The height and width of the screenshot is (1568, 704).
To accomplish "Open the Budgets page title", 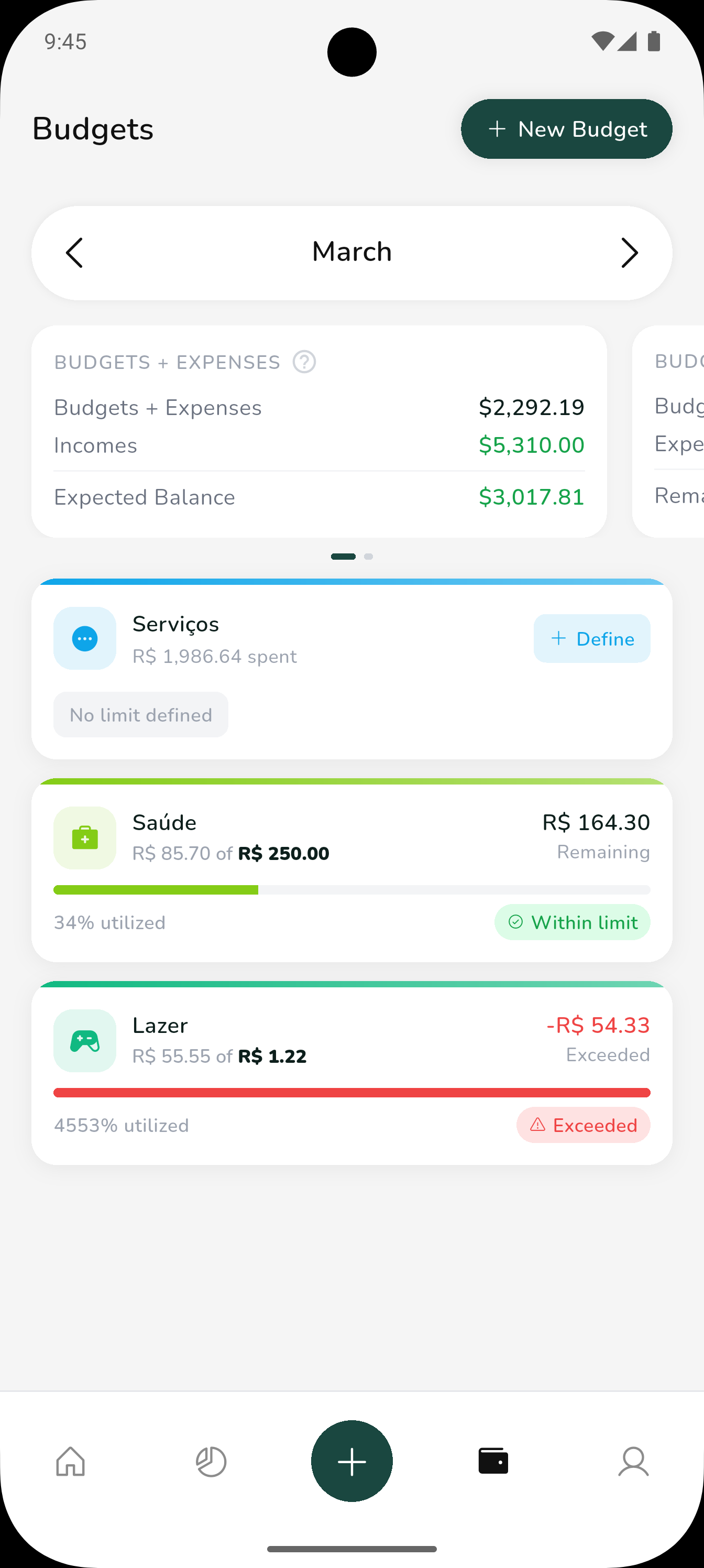I will (x=93, y=128).
